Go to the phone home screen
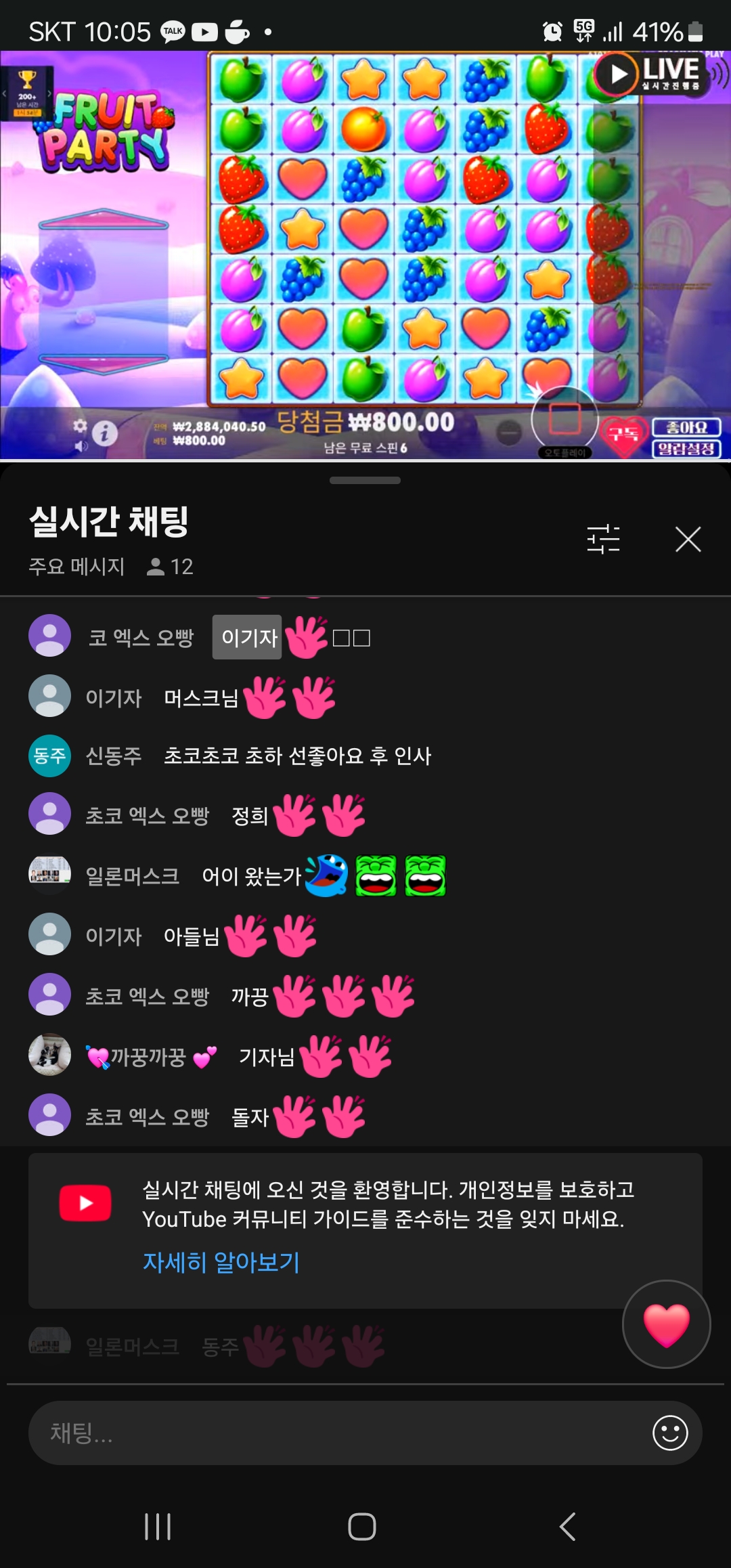 click(362, 1526)
